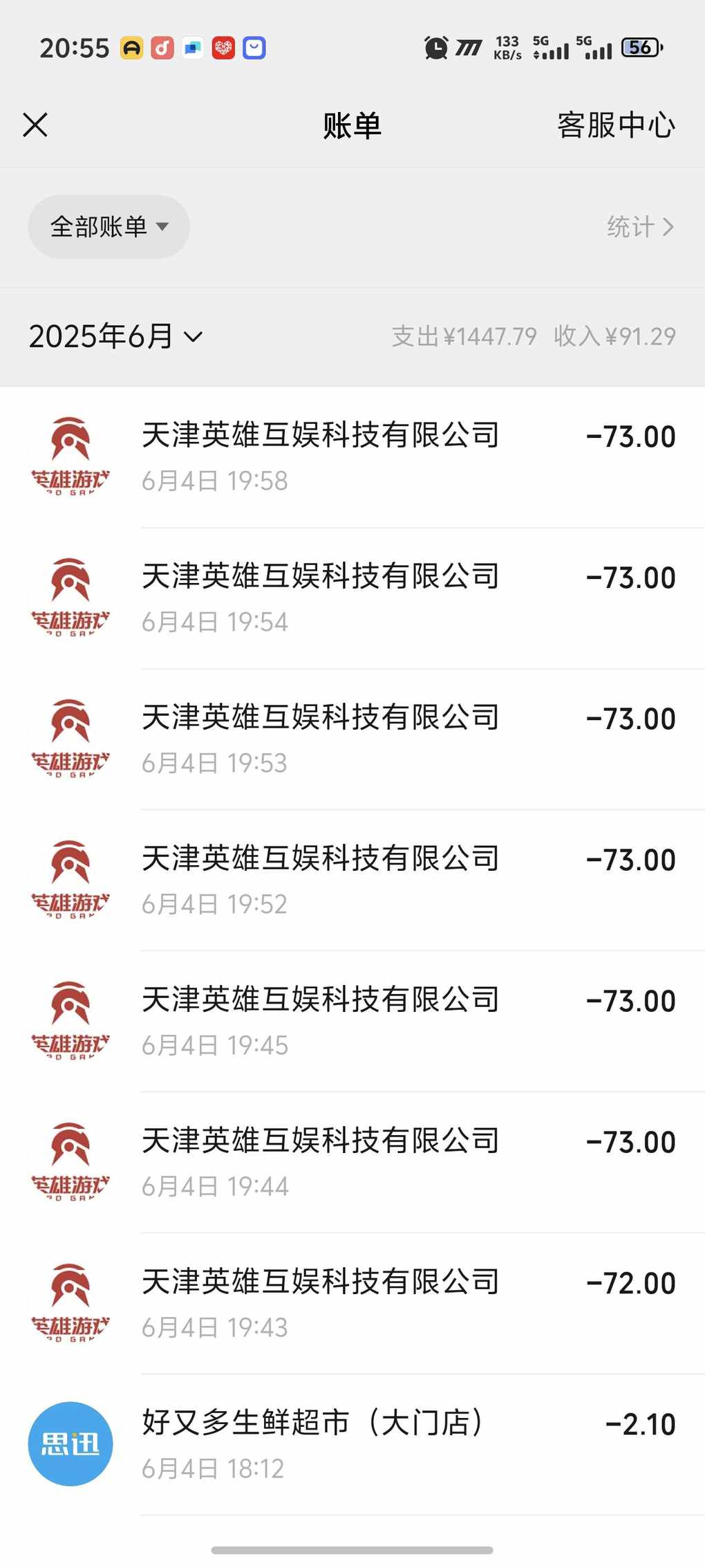Open the 天津英雄互娱 record at 19:45
Image resolution: width=705 pixels, height=1568 pixels.
click(352, 1022)
